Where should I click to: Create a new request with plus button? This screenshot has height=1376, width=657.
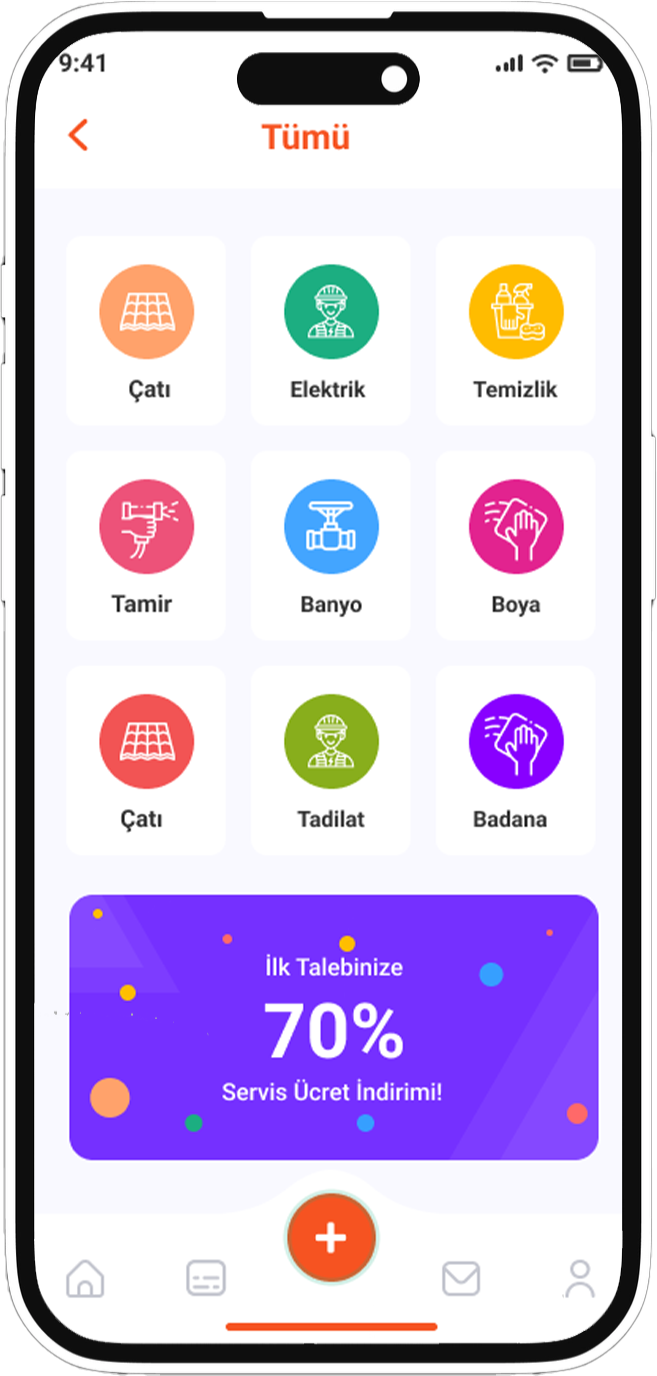pyautogui.click(x=331, y=1238)
